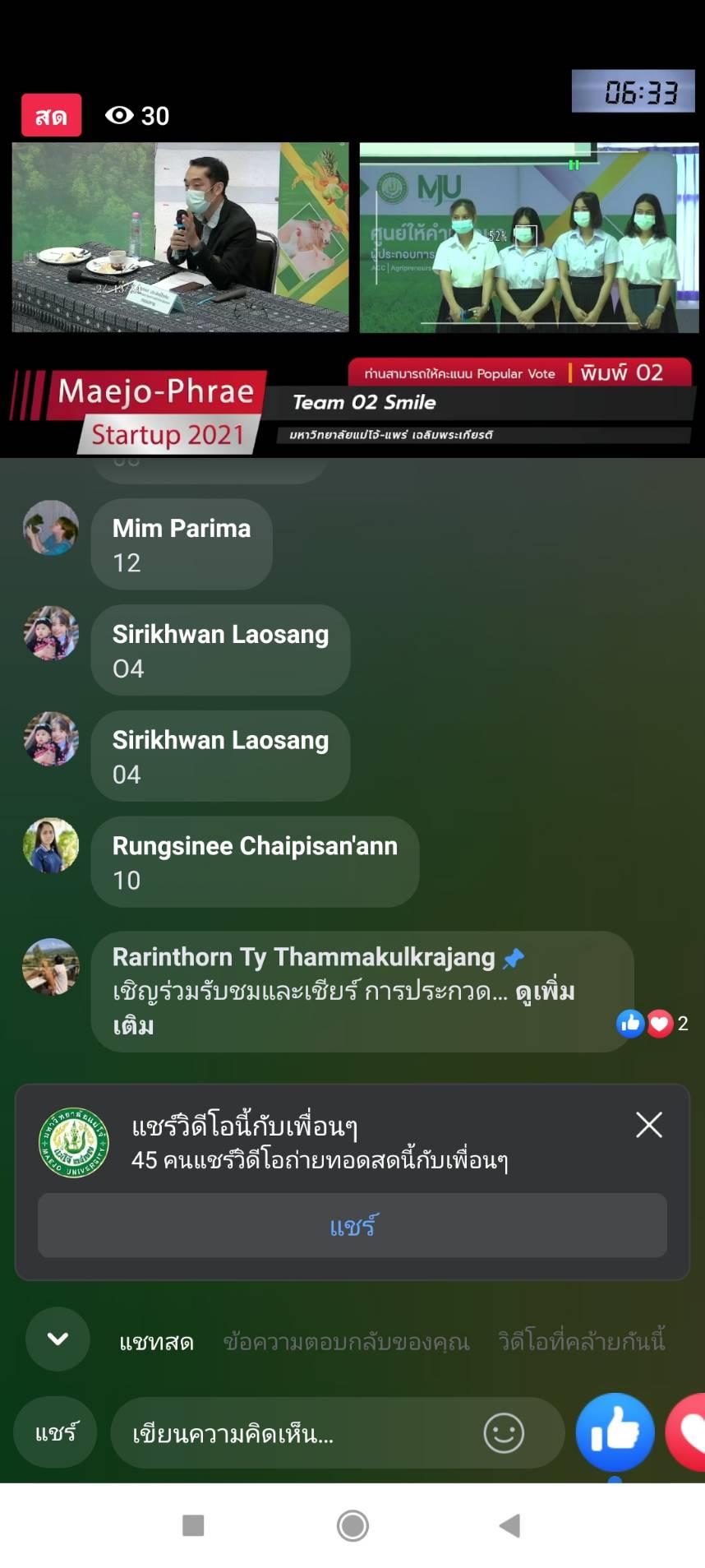Switch to the แชทสด tab
This screenshot has width=705, height=1568.
(x=156, y=1343)
